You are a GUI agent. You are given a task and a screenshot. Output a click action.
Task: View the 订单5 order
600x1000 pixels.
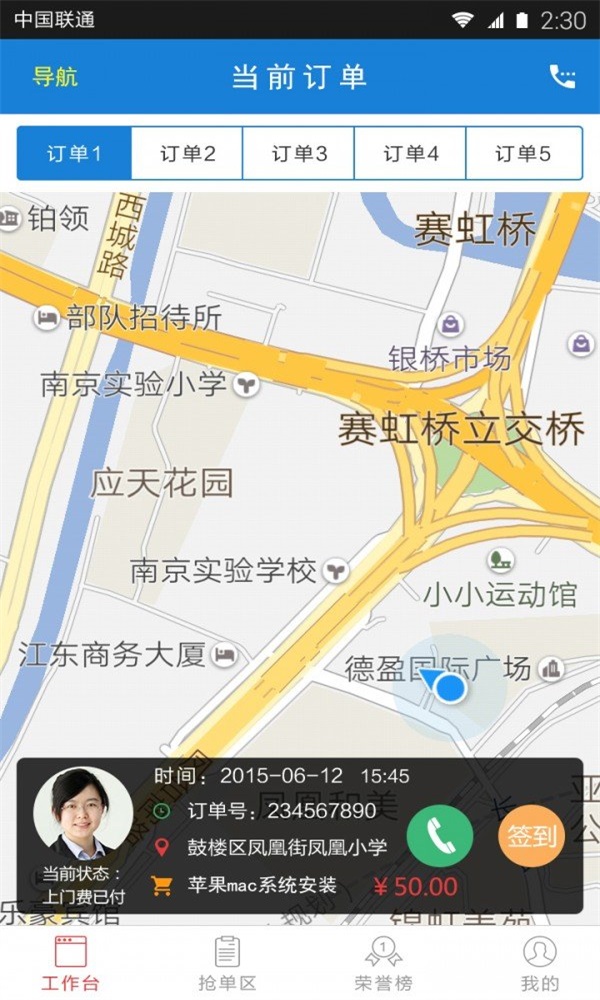pos(523,154)
